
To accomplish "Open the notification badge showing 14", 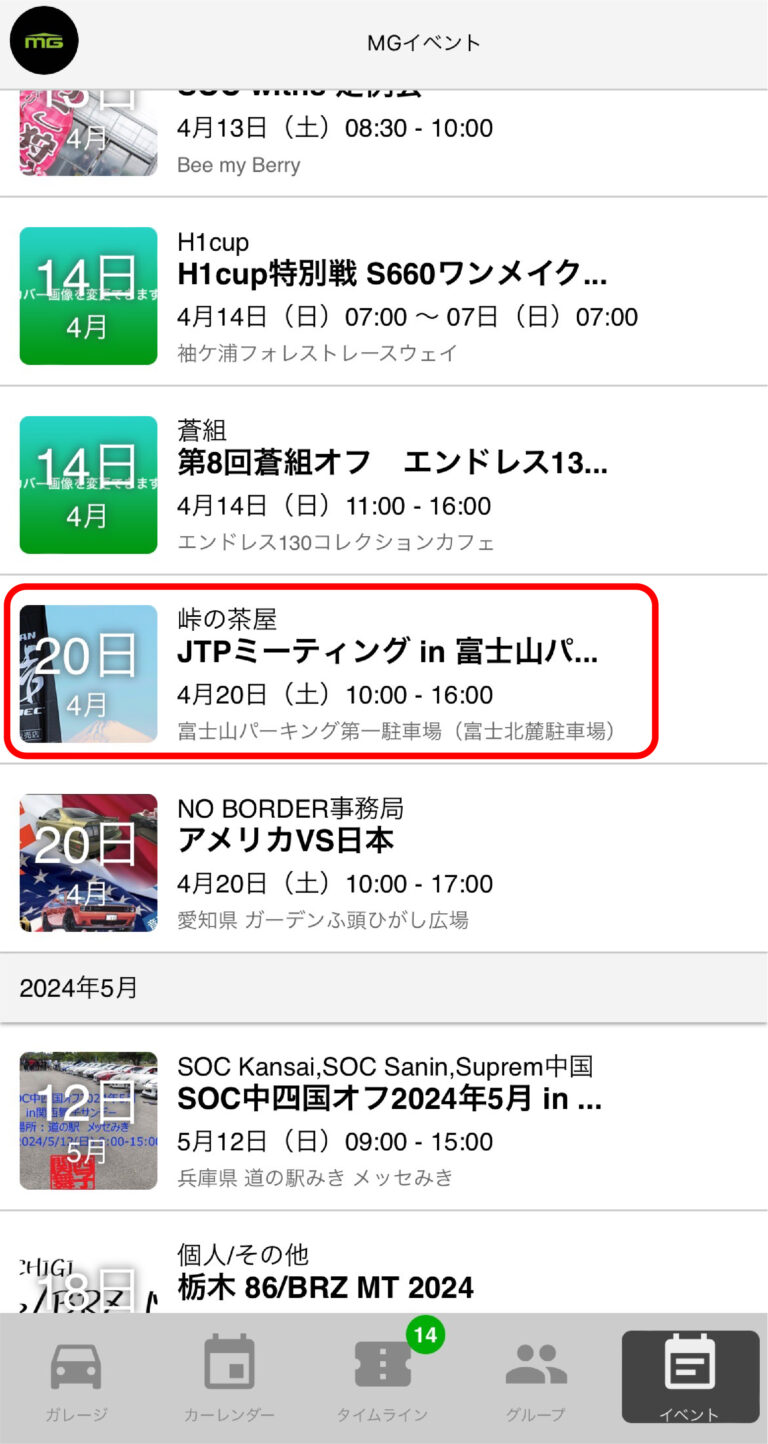I will click(422, 1332).
